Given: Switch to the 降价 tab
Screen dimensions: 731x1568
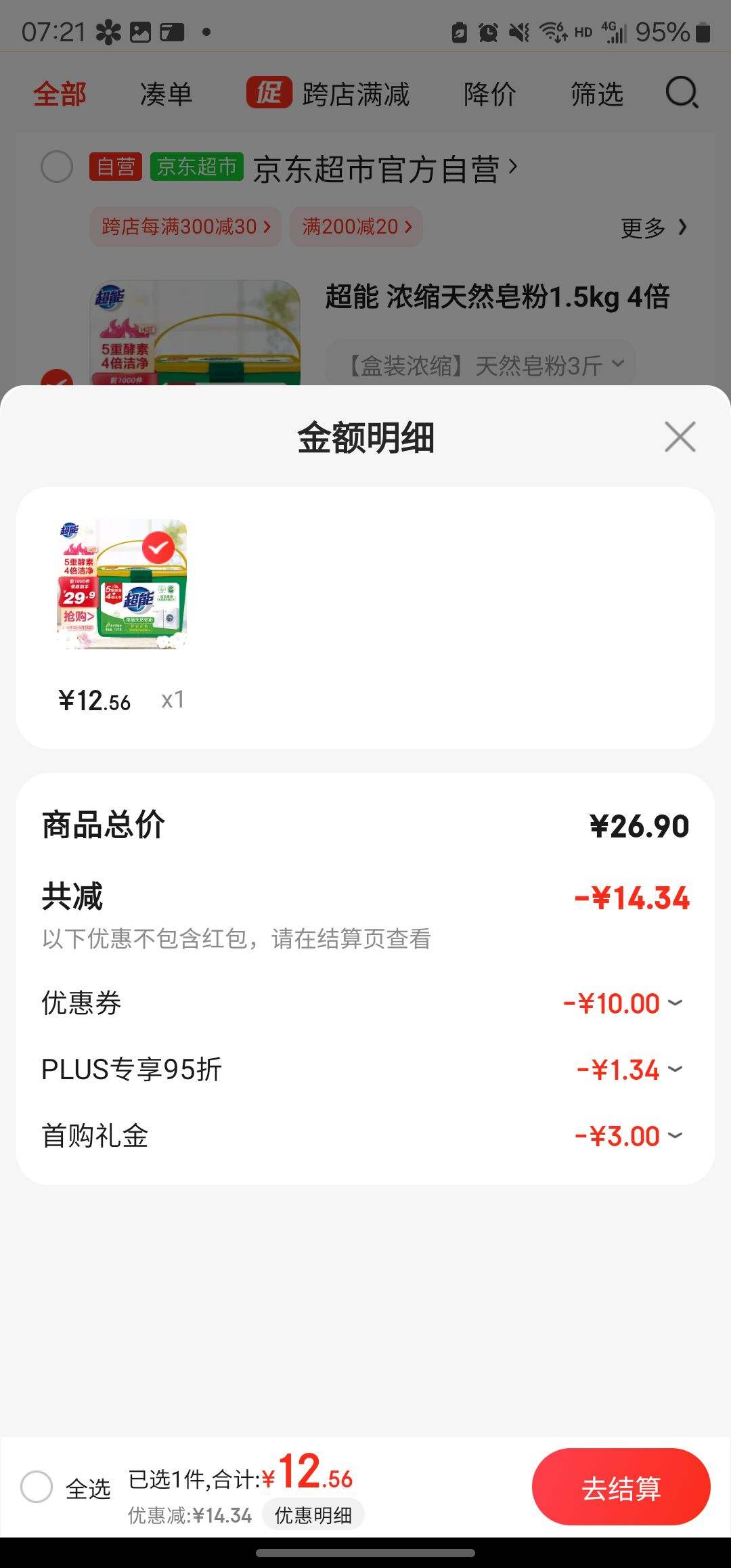Looking at the screenshot, I should click(x=490, y=93).
